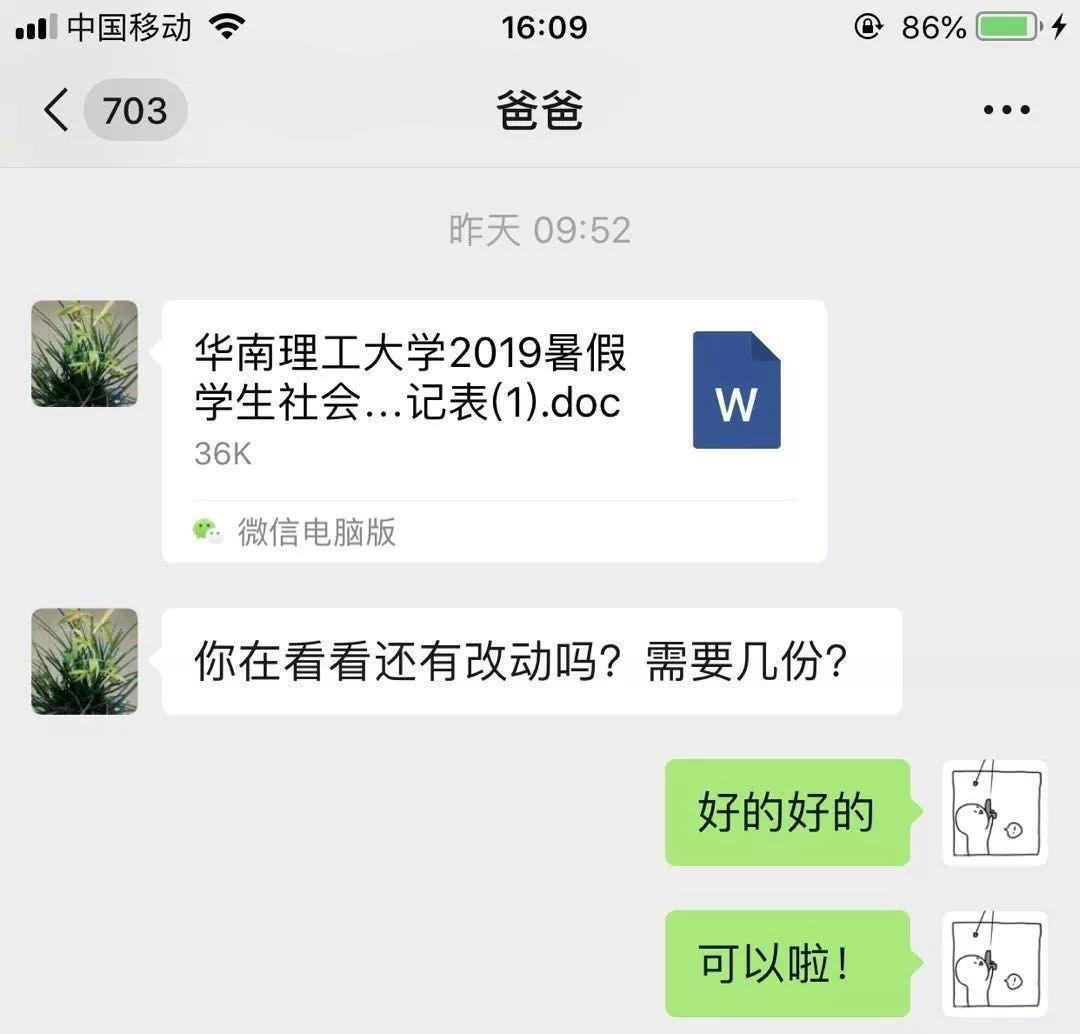Image resolution: width=1080 pixels, height=1034 pixels.
Task: Go back to the chat list
Action: 58,109
